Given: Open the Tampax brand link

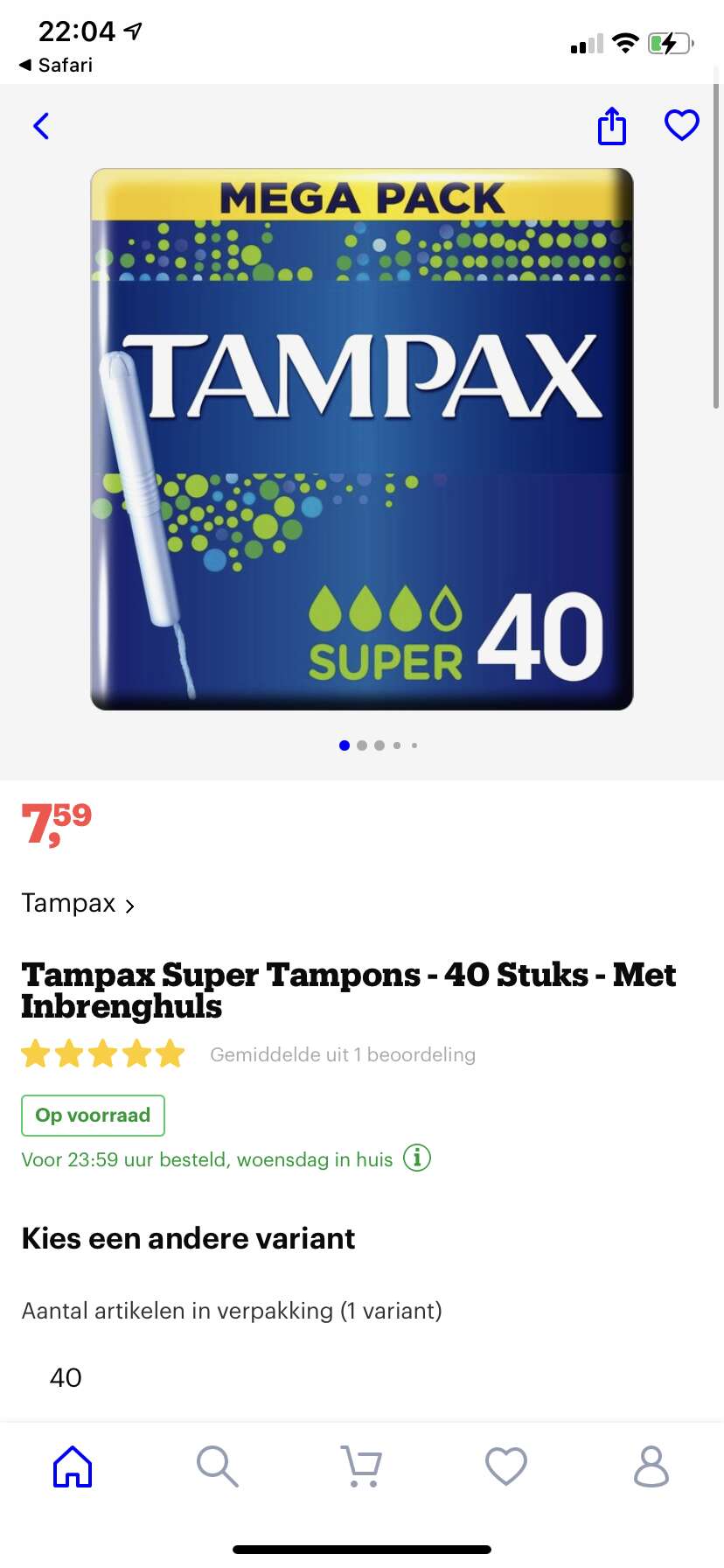Looking at the screenshot, I should click(x=78, y=903).
